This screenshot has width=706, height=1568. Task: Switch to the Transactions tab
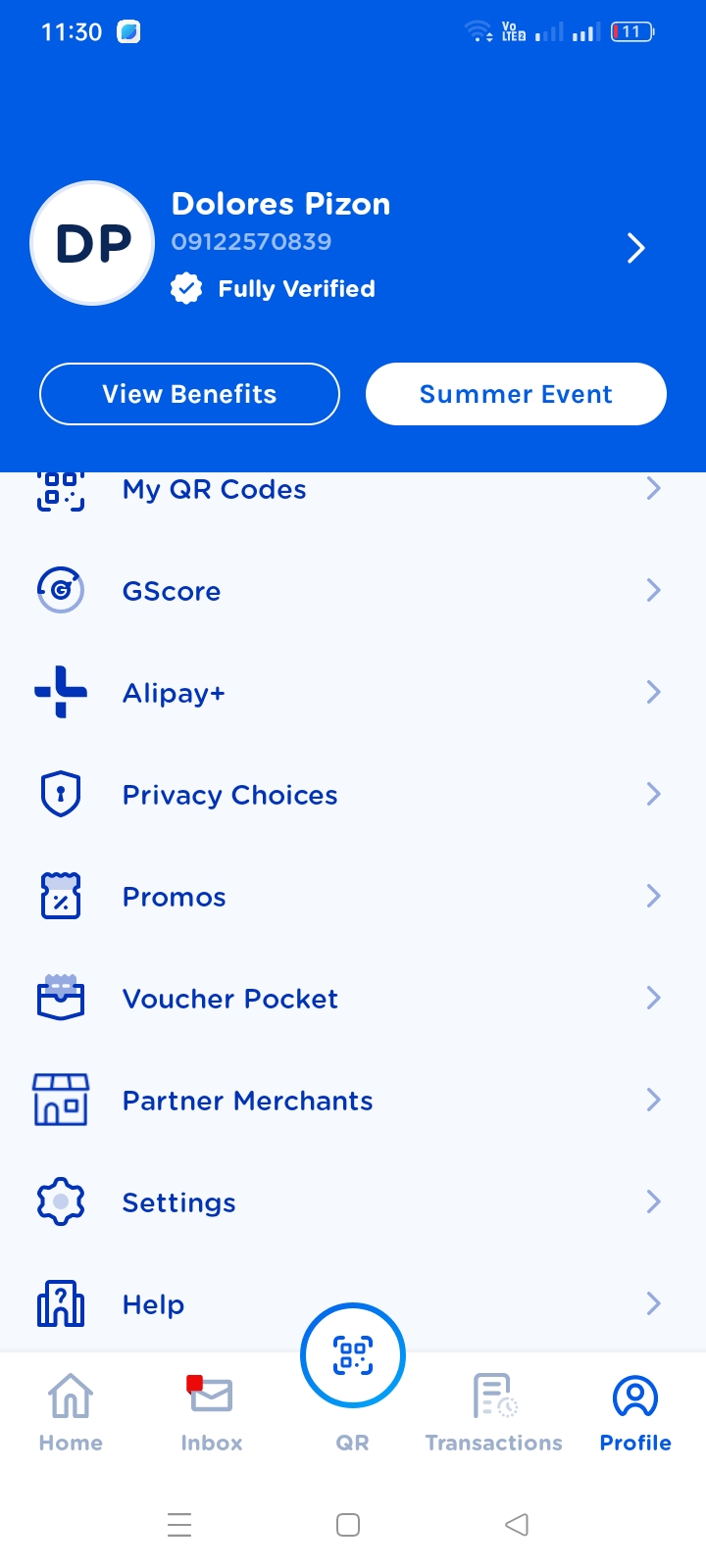click(494, 1413)
